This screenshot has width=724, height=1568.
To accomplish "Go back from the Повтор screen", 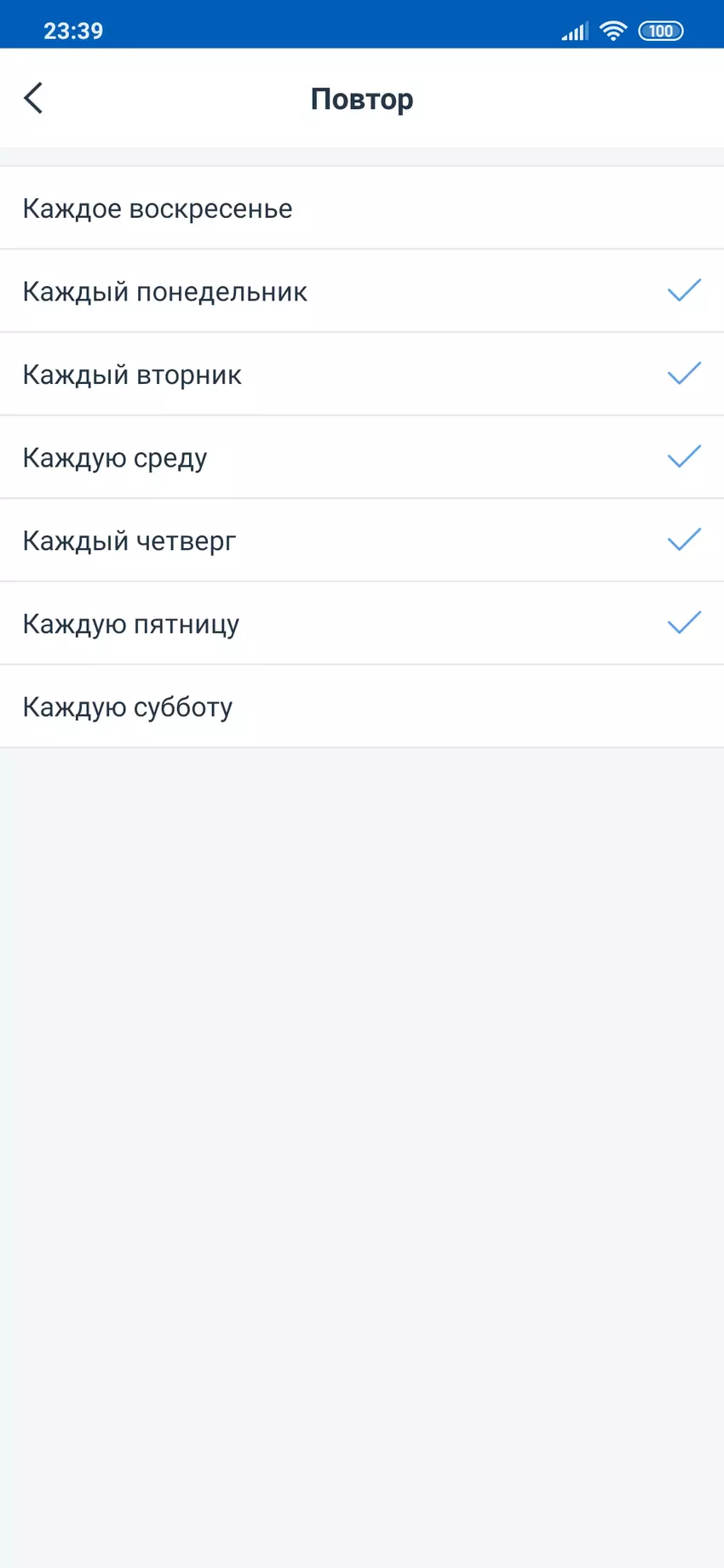I will [x=33, y=98].
